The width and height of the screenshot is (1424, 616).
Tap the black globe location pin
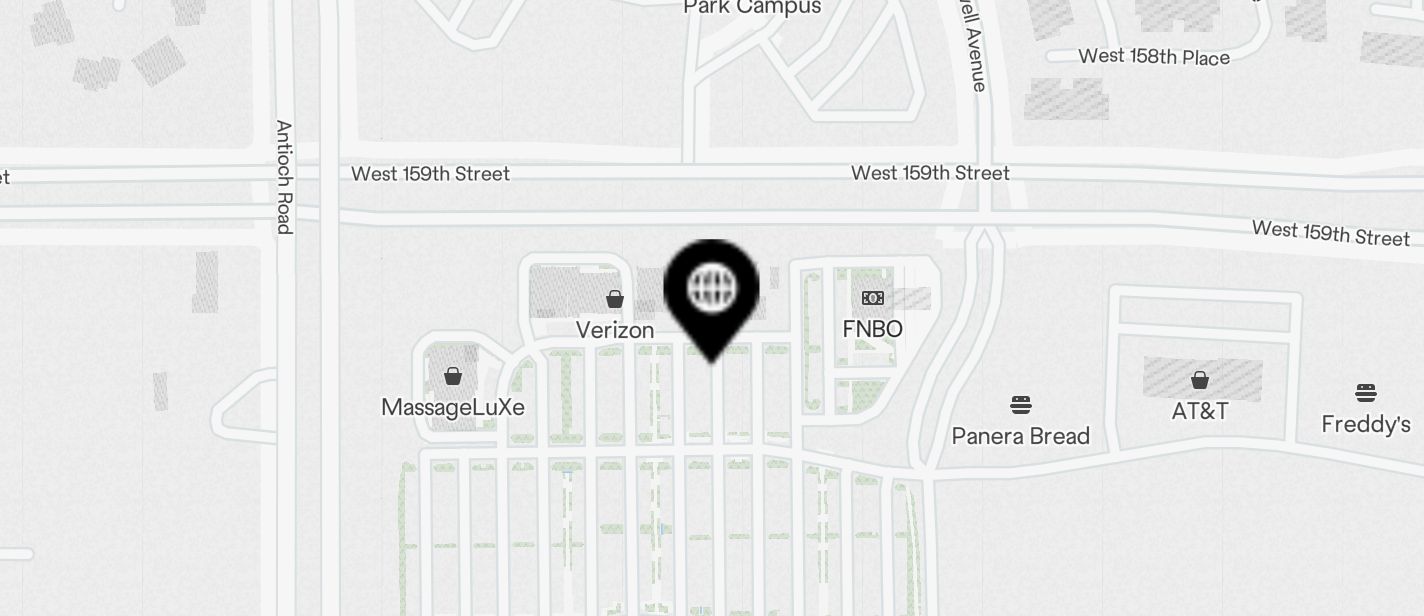[x=711, y=290]
